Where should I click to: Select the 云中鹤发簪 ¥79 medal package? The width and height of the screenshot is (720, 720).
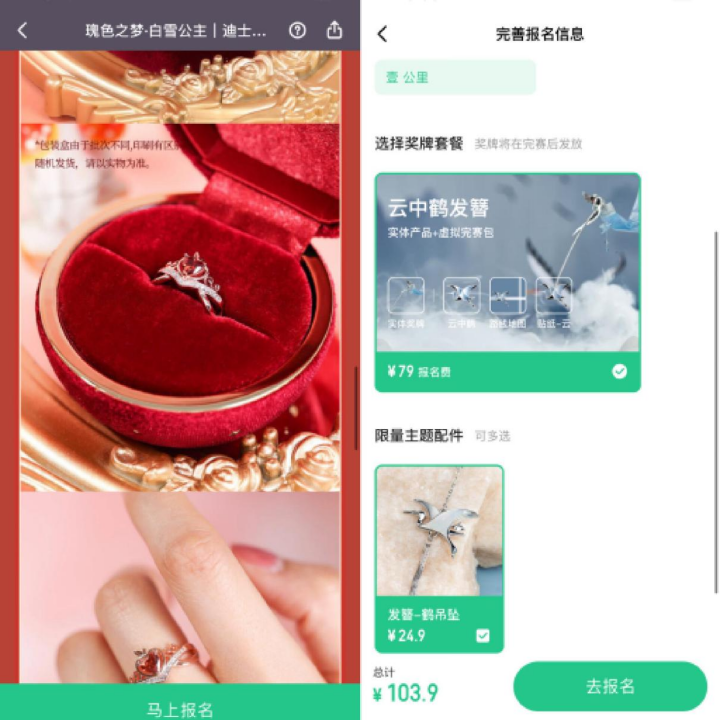tap(507, 282)
